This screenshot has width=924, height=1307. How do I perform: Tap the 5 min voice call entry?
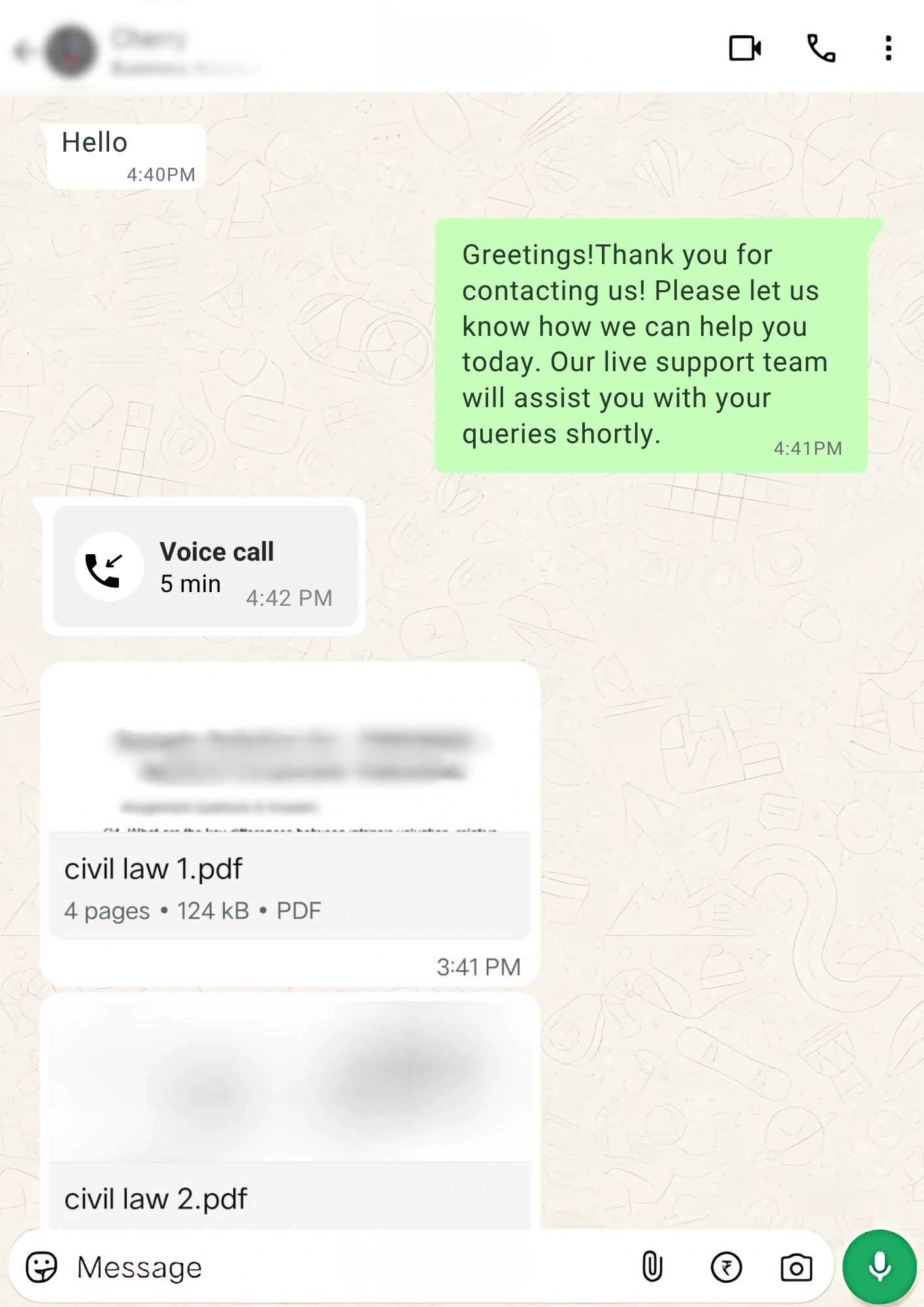(205, 567)
